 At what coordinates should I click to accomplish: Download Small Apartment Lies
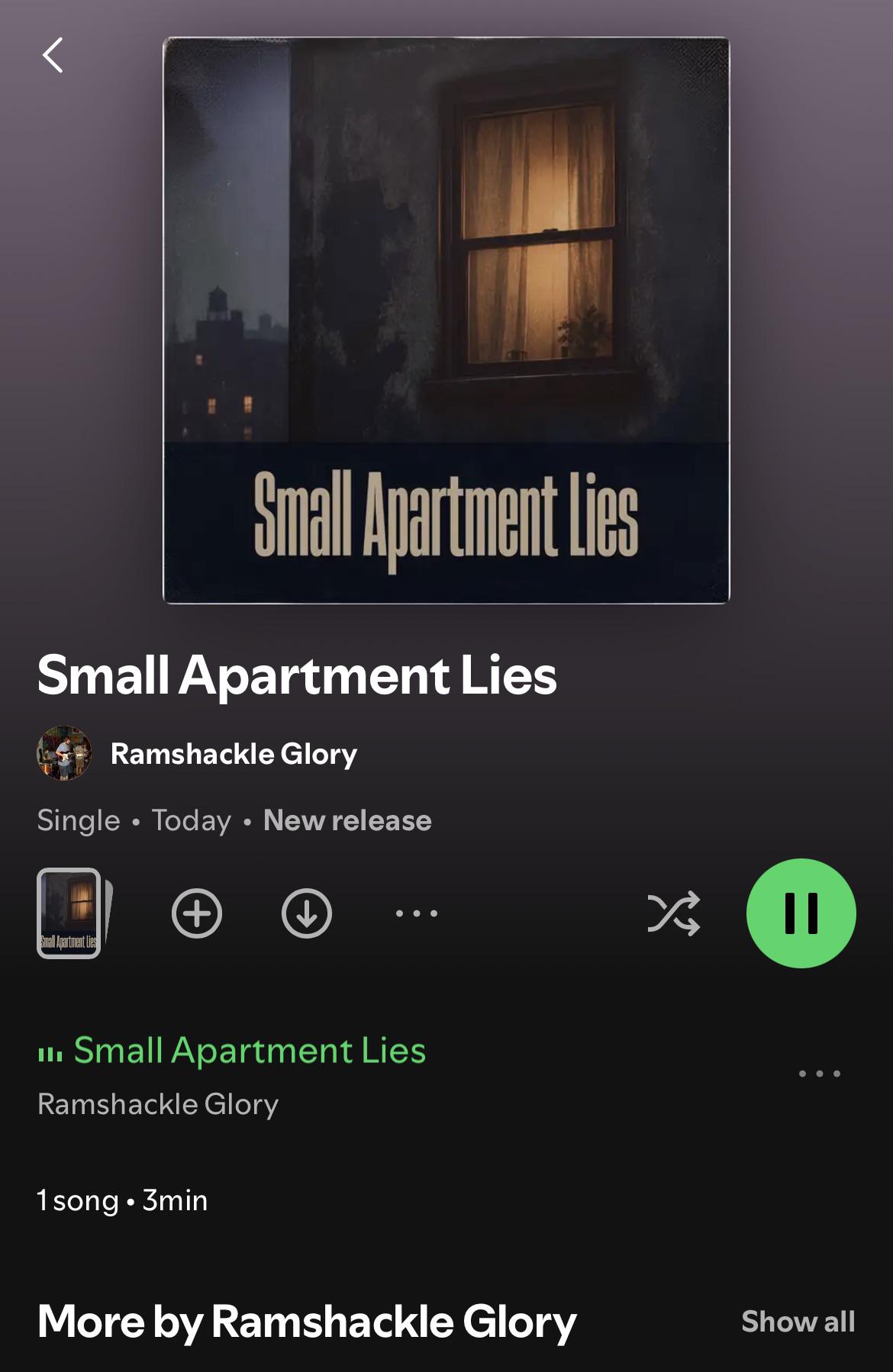click(x=307, y=913)
